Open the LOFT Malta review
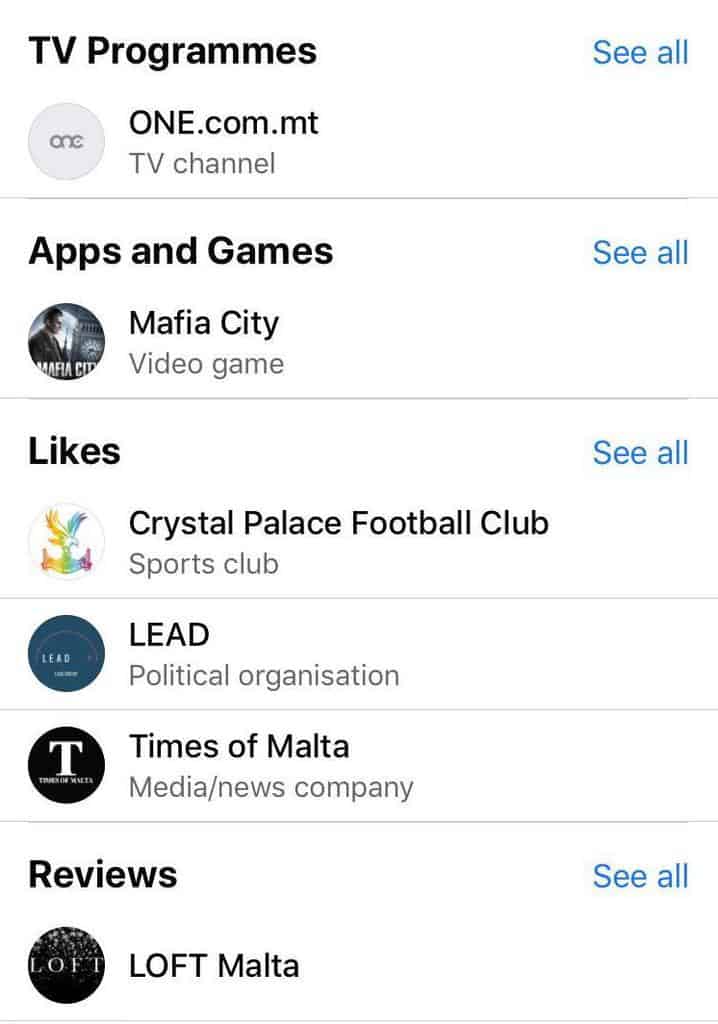The height and width of the screenshot is (1024, 718). click(214, 966)
